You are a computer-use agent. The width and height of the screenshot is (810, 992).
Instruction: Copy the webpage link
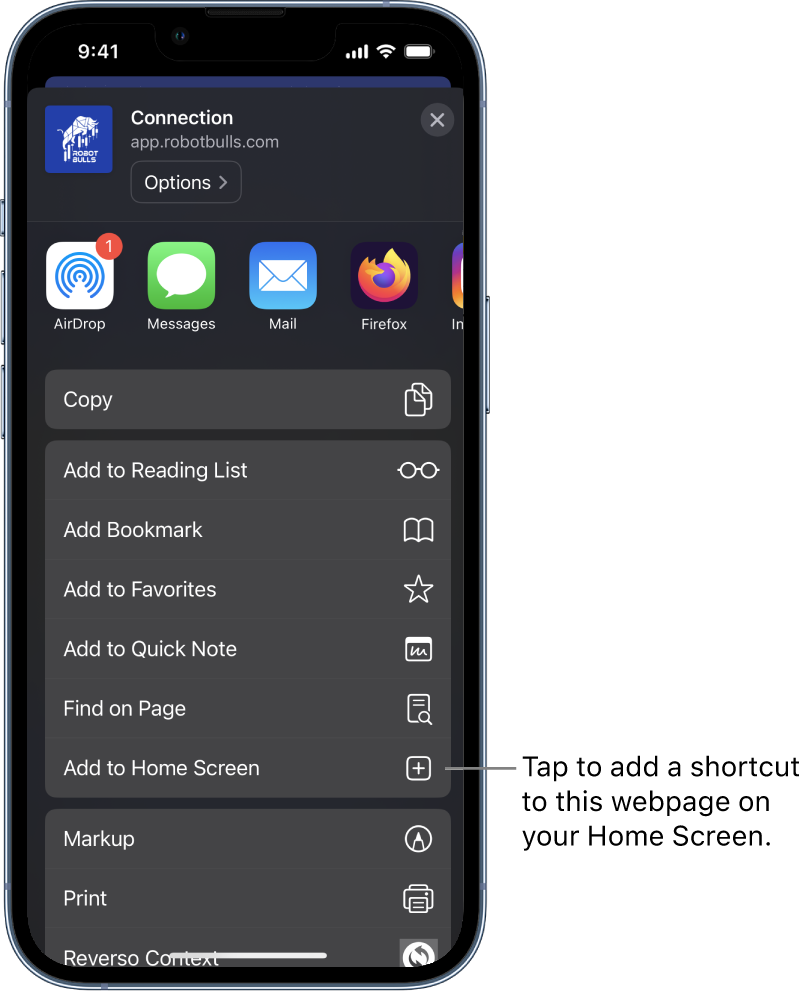248,400
